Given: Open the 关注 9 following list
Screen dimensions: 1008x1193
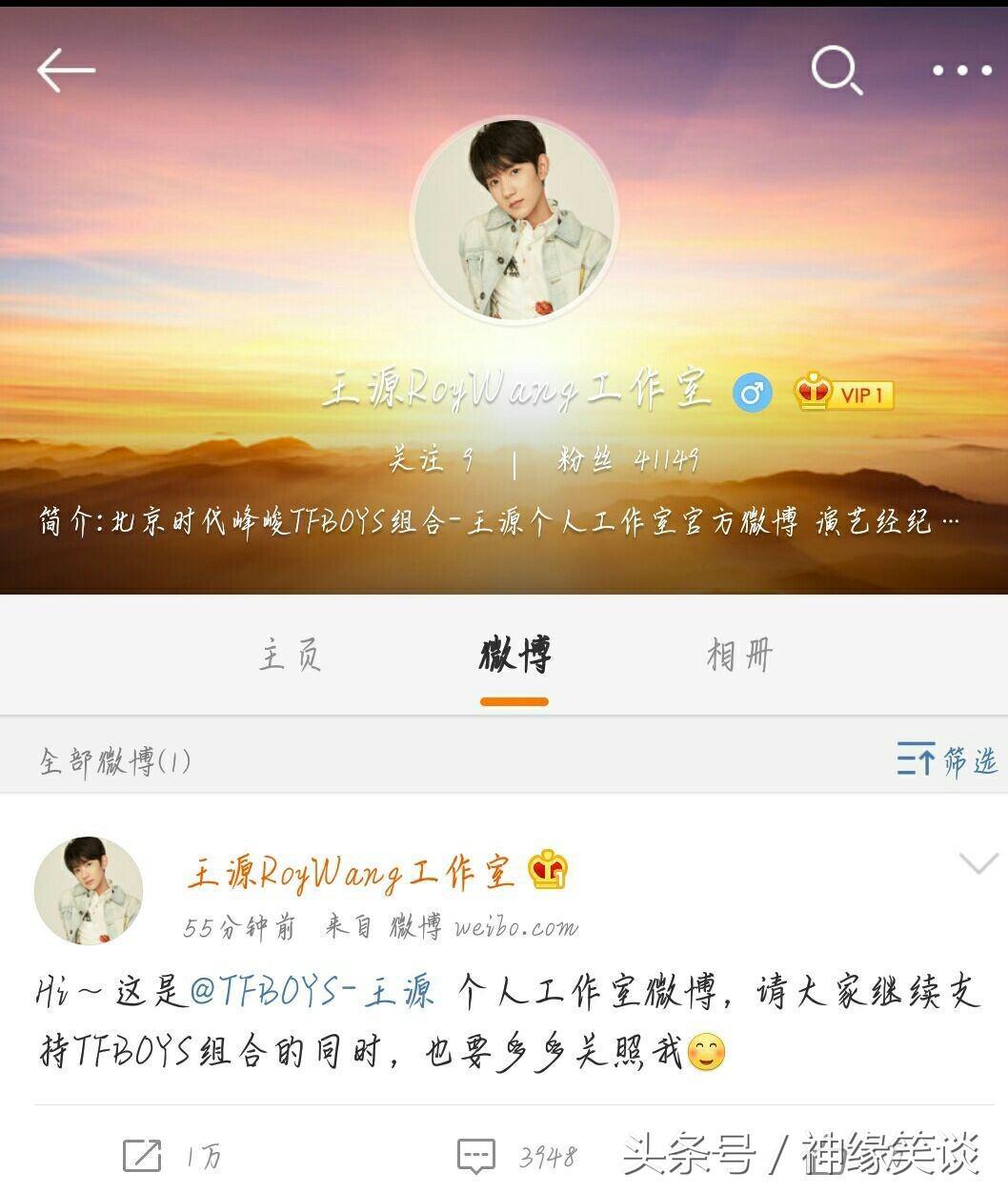Looking at the screenshot, I should click(431, 460).
